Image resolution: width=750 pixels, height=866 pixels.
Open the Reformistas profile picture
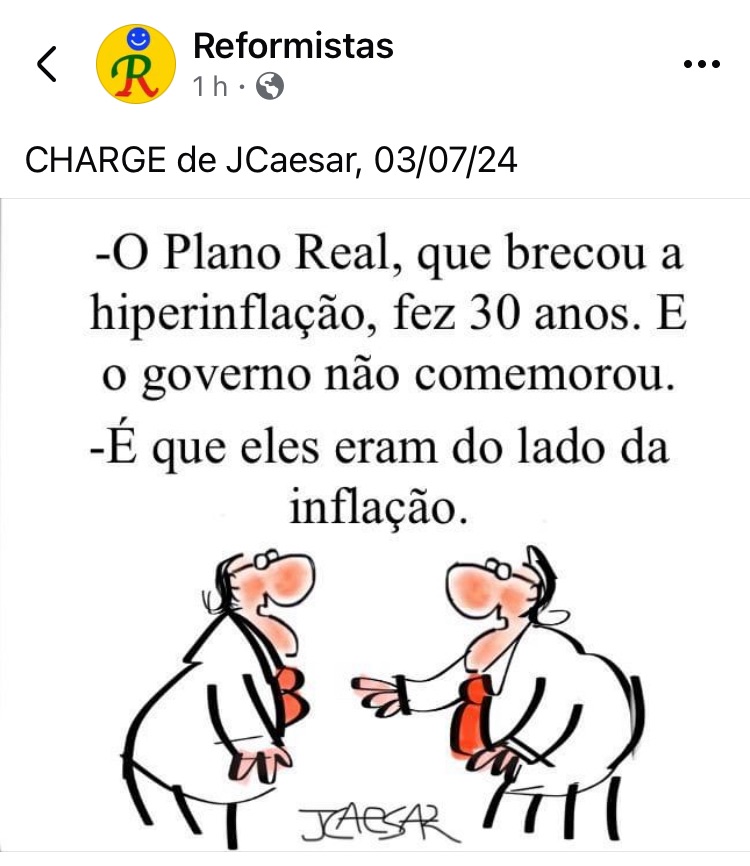coord(135,64)
